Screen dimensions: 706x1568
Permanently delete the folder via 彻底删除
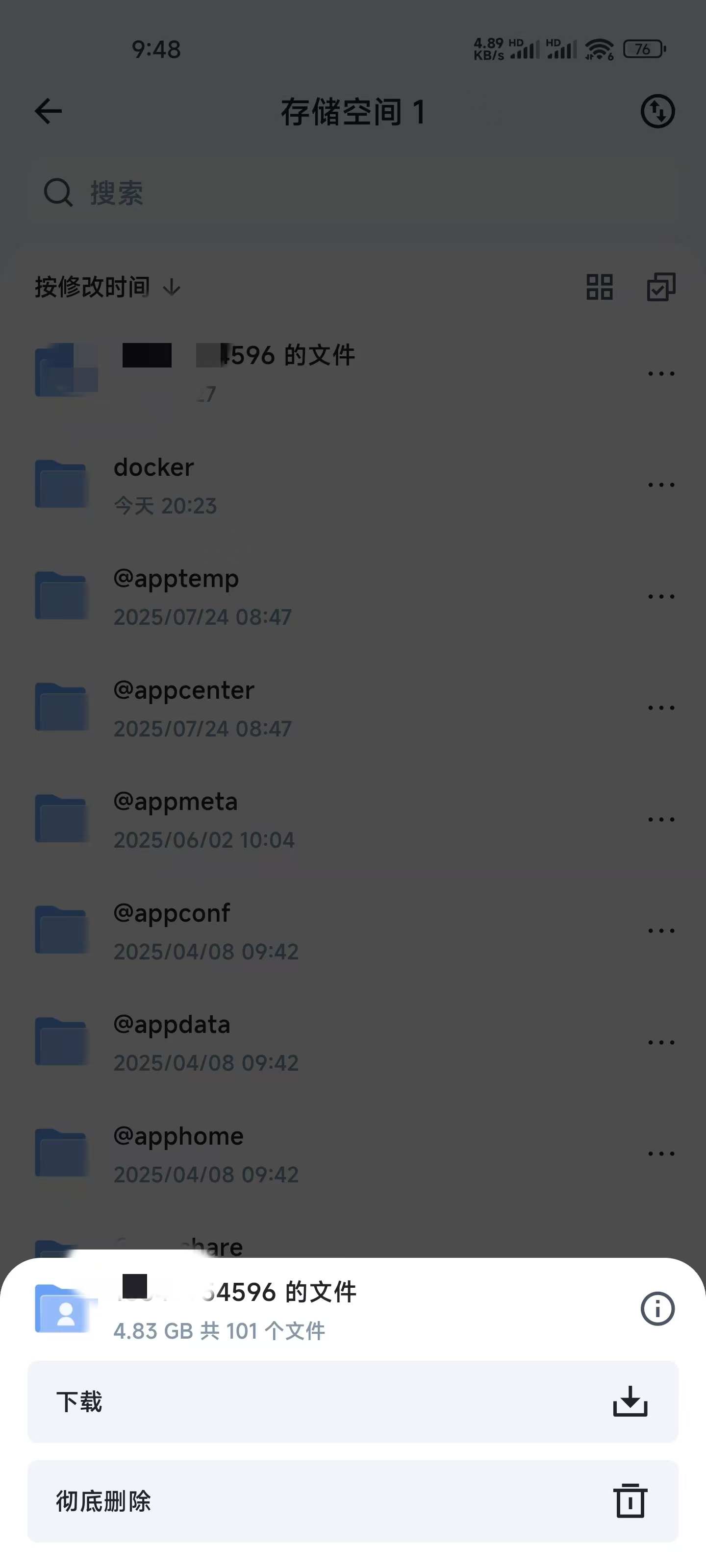(x=352, y=1501)
